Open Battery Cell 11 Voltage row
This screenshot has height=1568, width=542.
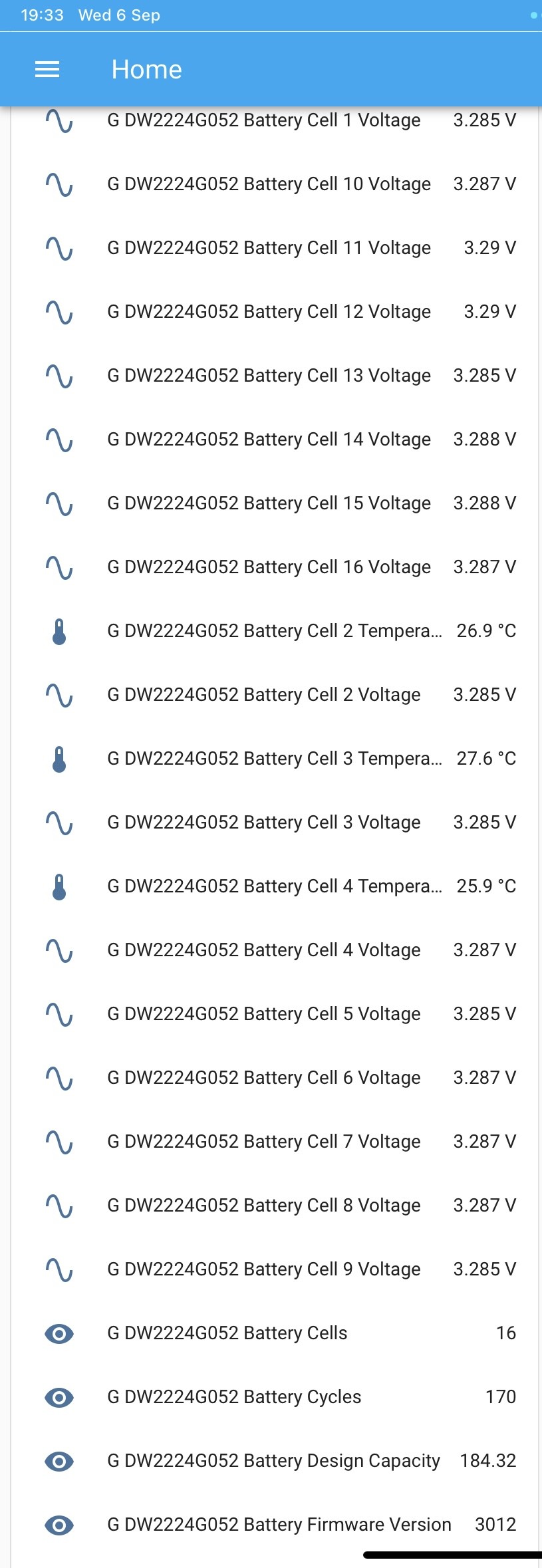pos(274,248)
